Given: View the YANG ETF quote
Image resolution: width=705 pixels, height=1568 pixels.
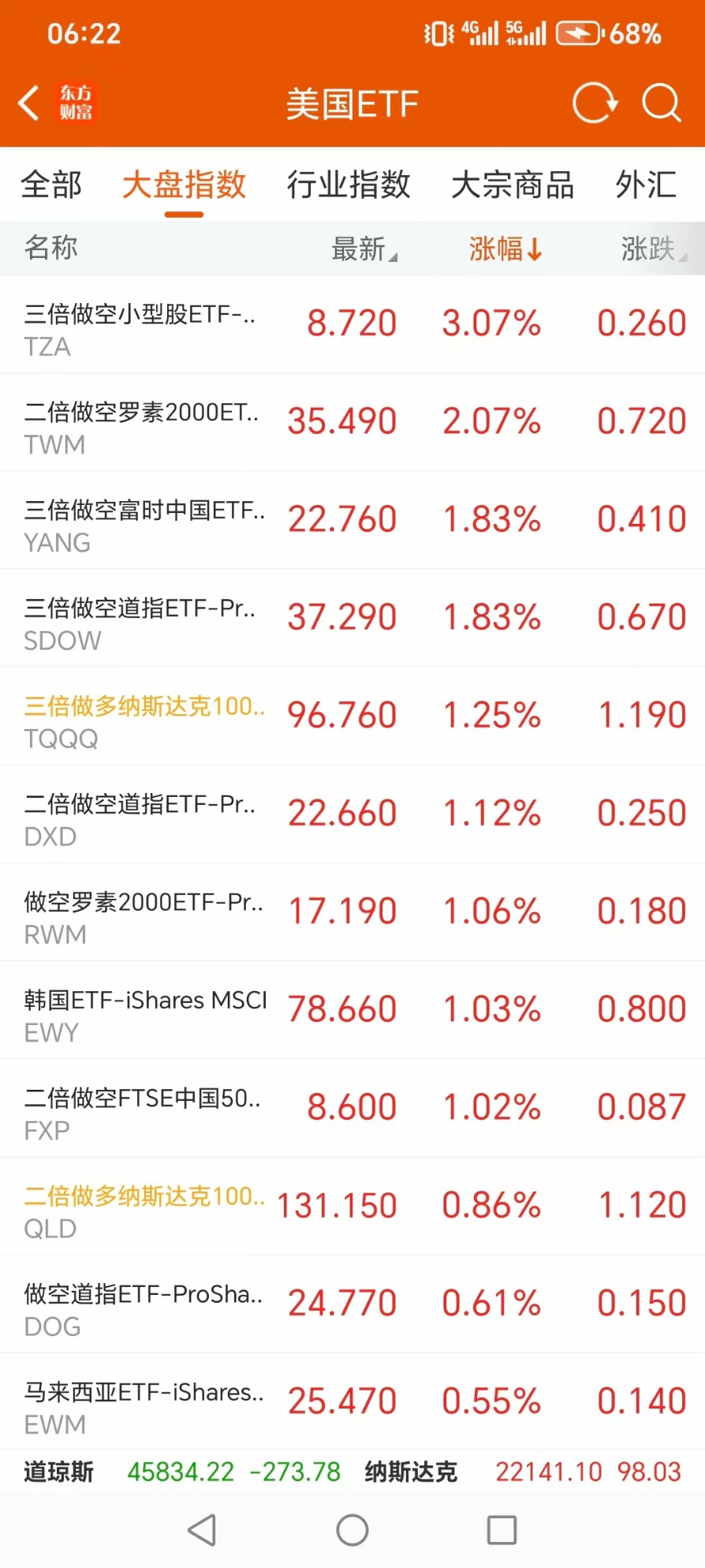Looking at the screenshot, I should coord(352,520).
